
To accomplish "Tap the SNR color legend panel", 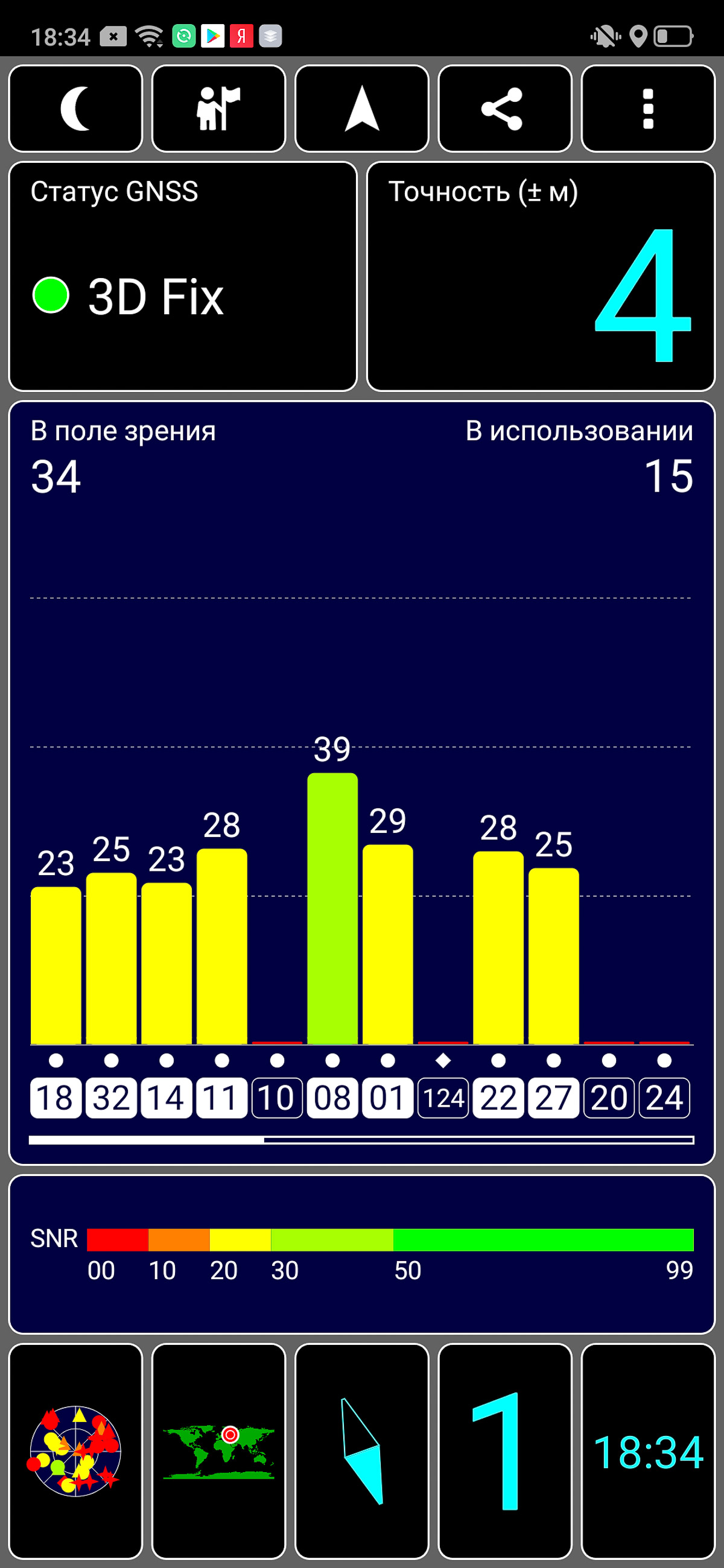I will click(x=361, y=1254).
